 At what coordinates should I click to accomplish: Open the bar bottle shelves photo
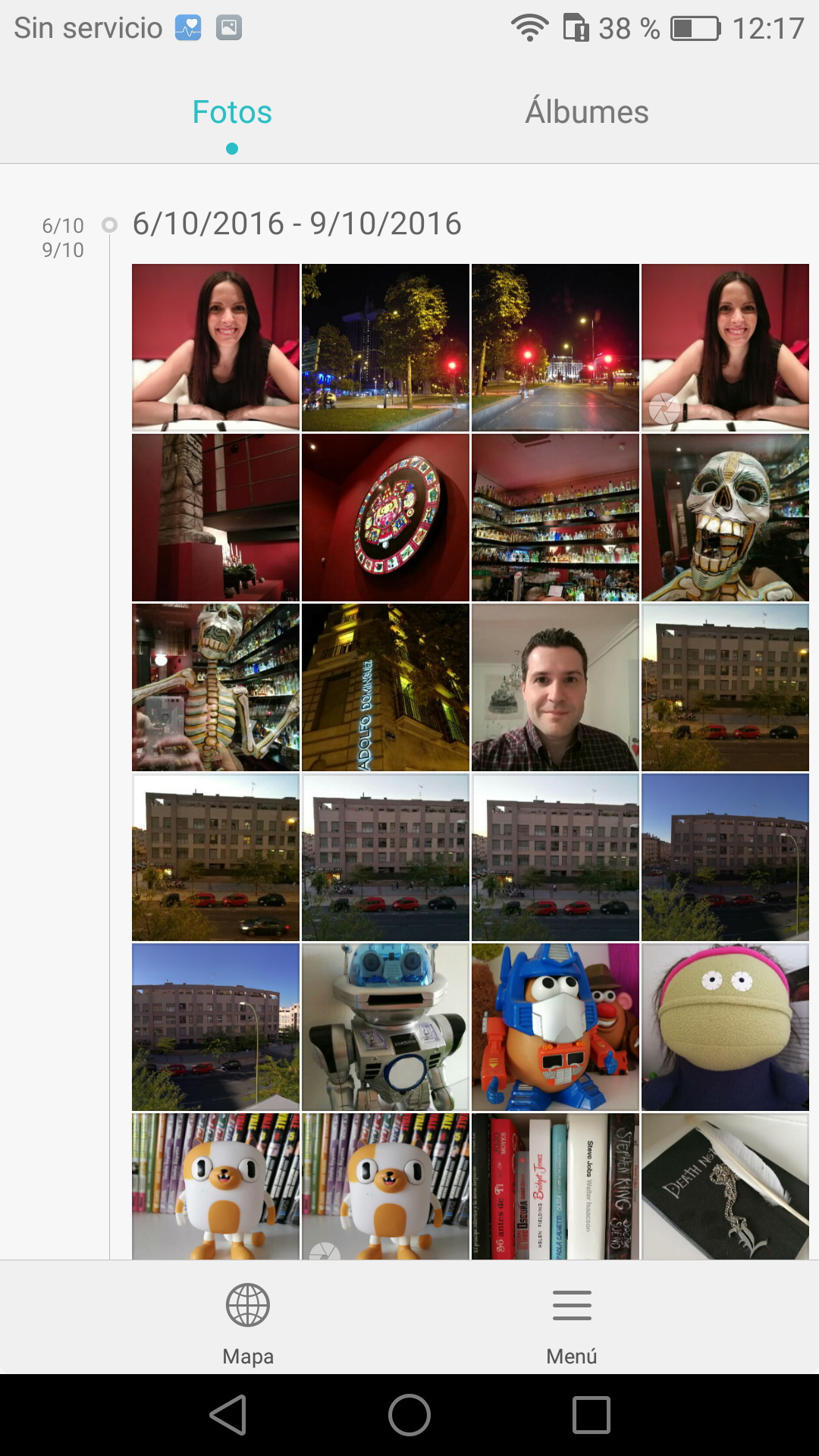(x=555, y=517)
